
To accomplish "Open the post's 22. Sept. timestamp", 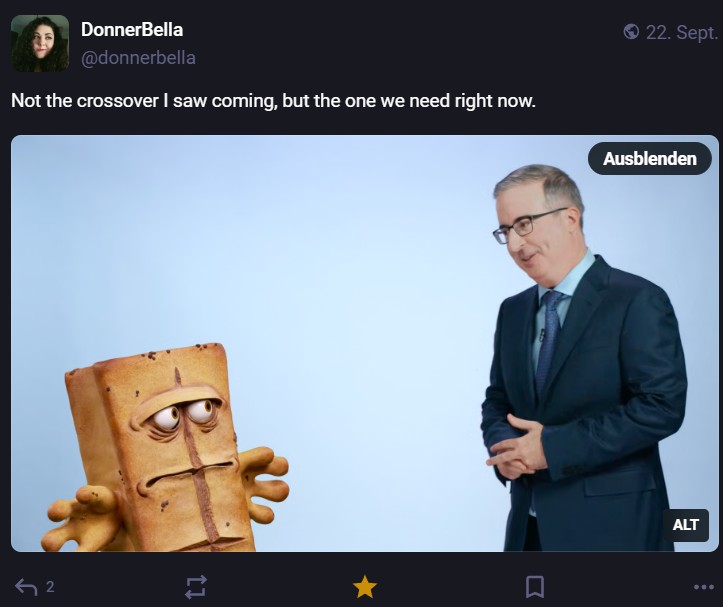I will click(681, 31).
